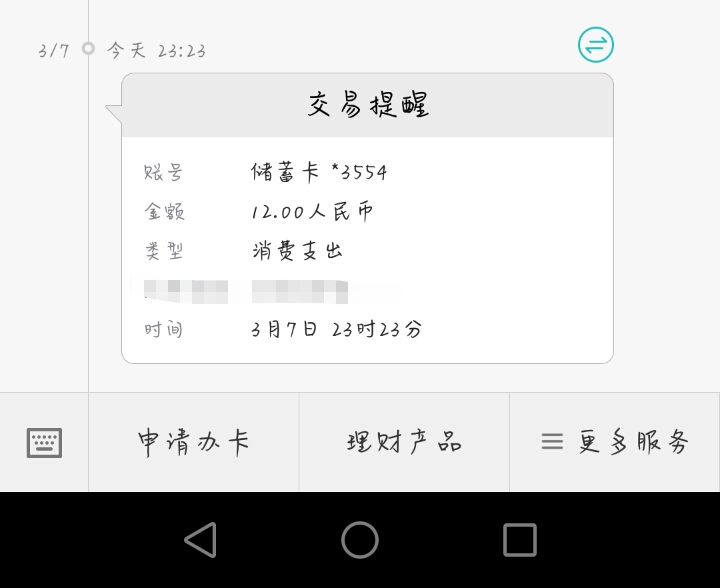Viewport: 720px width, 588px height.
Task: Go back using the system back button
Action: pos(200,540)
